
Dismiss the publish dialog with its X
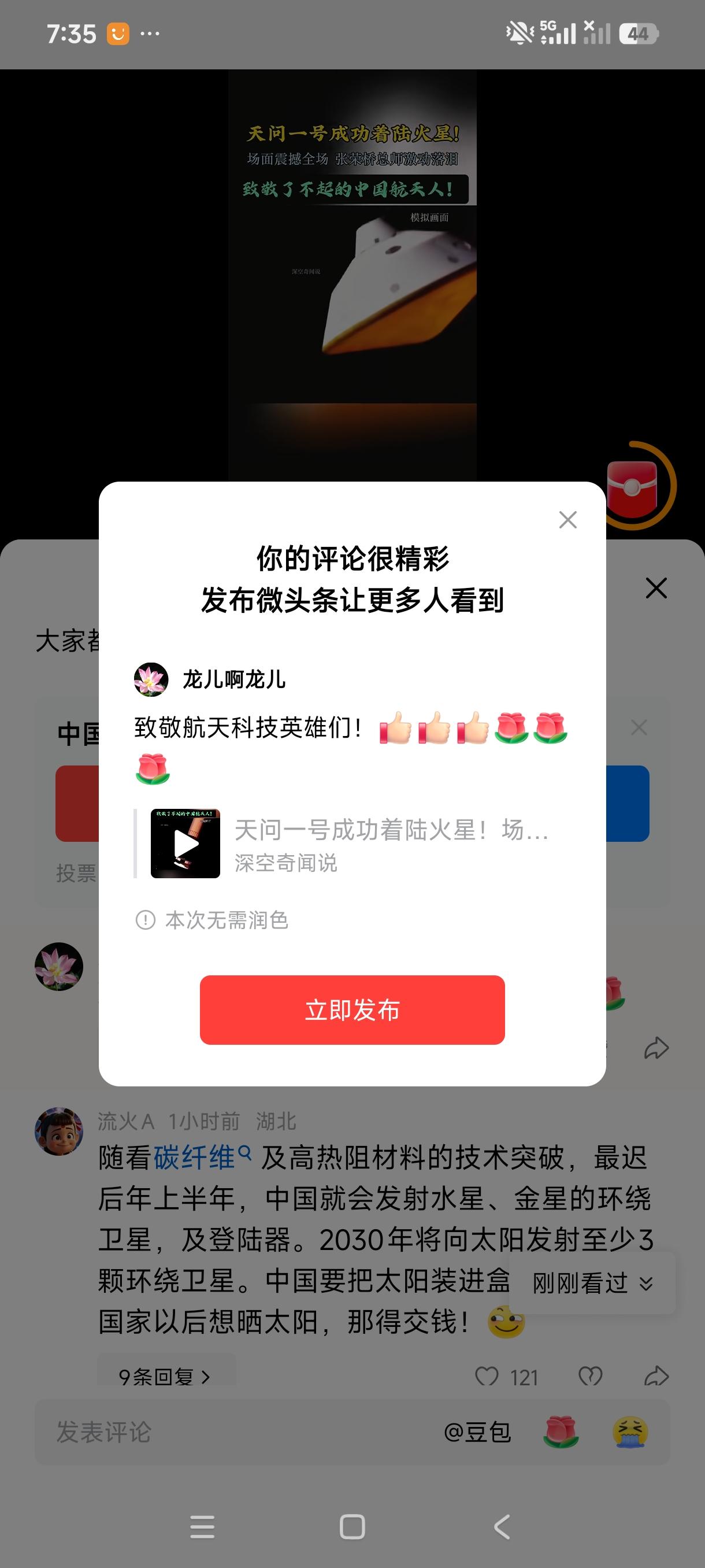click(567, 519)
